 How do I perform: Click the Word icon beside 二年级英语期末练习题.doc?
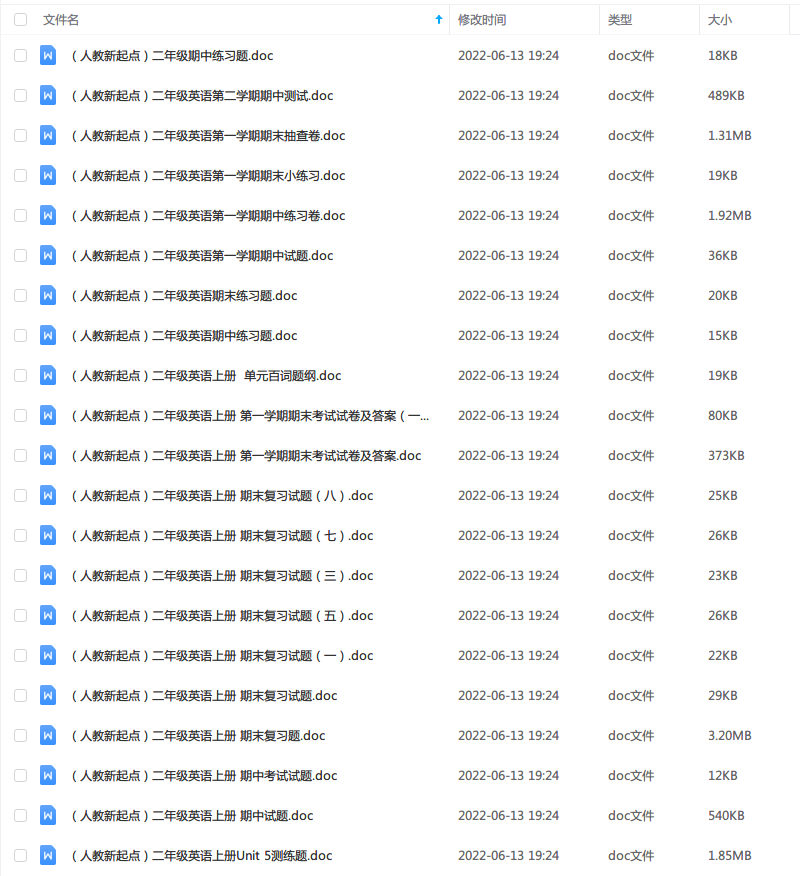(47, 296)
